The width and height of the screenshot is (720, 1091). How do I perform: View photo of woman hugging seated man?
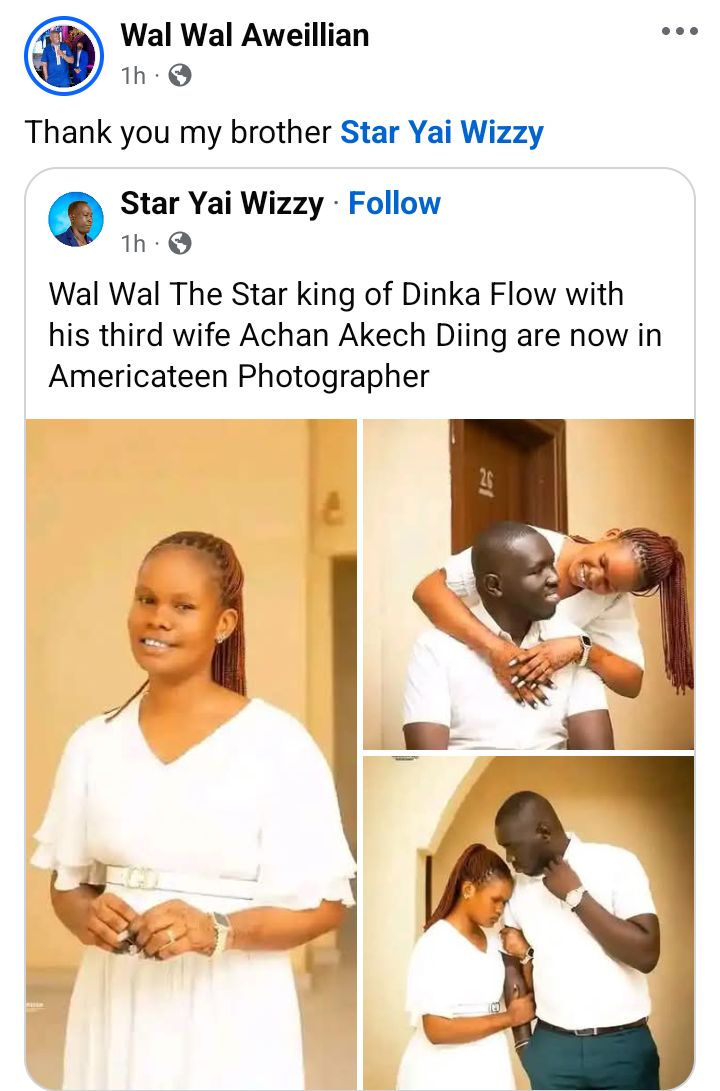[528, 584]
